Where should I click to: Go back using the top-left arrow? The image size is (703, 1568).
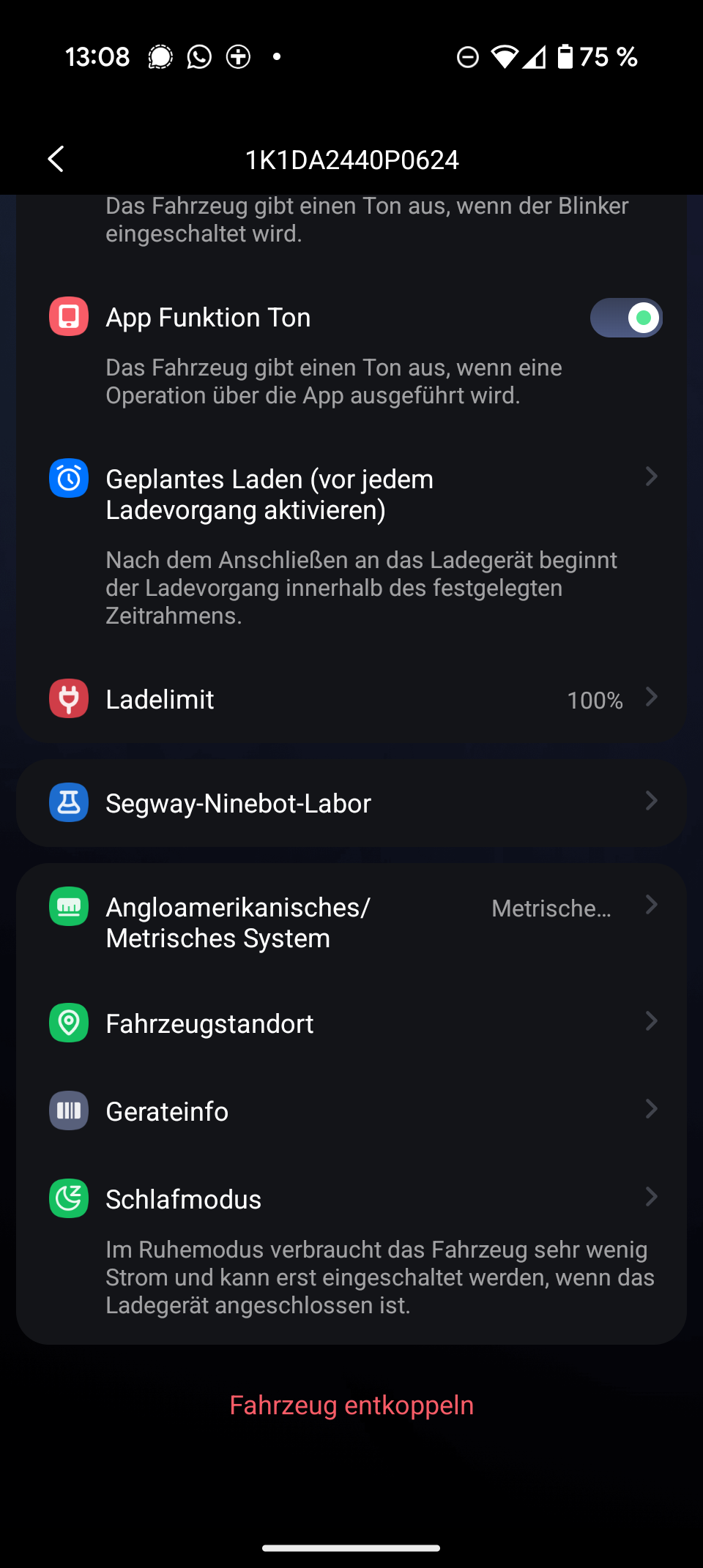56,159
